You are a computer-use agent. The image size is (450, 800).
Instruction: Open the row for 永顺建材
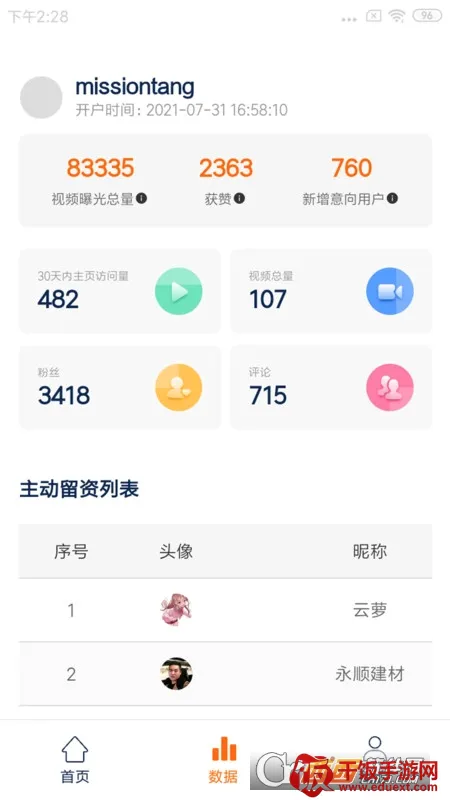[225, 674]
